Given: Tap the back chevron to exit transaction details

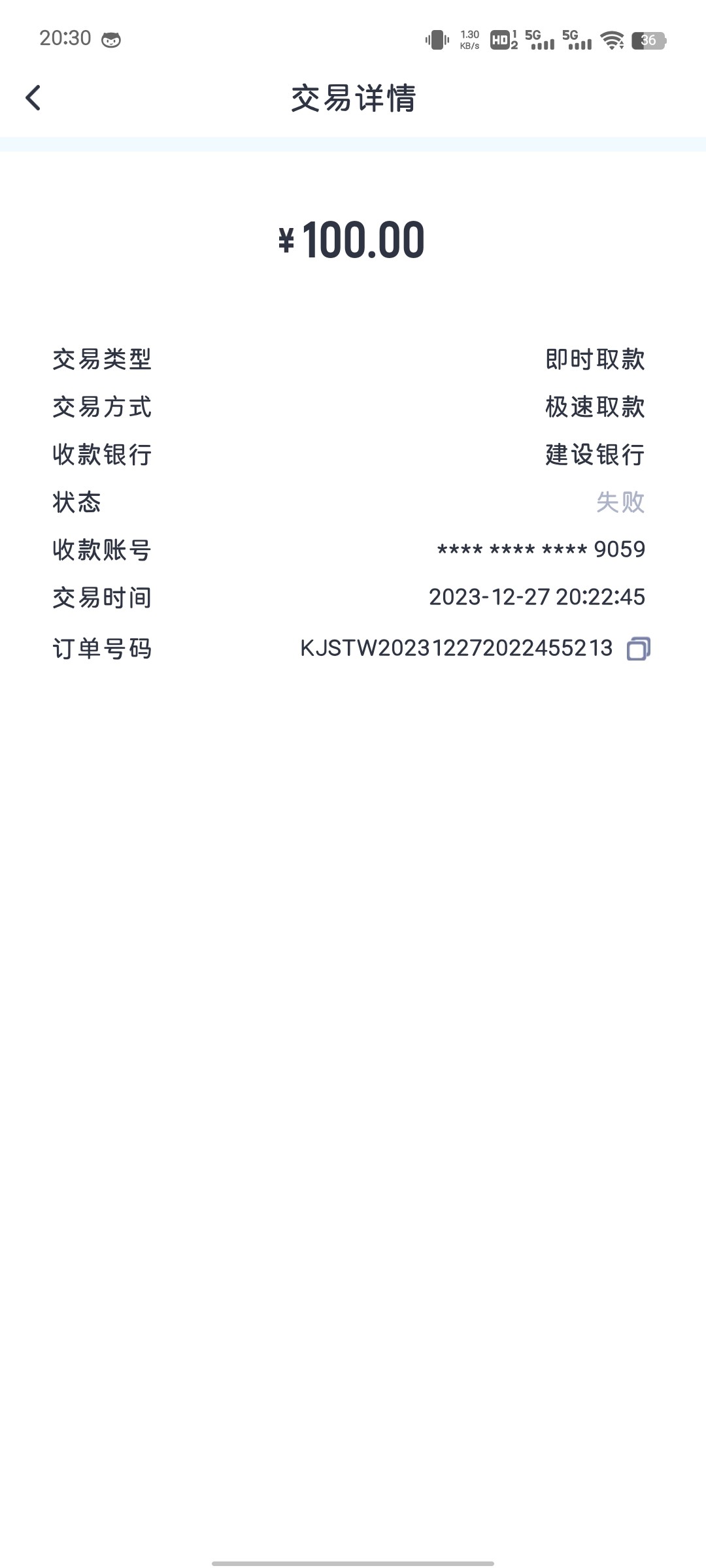Looking at the screenshot, I should (x=33, y=97).
